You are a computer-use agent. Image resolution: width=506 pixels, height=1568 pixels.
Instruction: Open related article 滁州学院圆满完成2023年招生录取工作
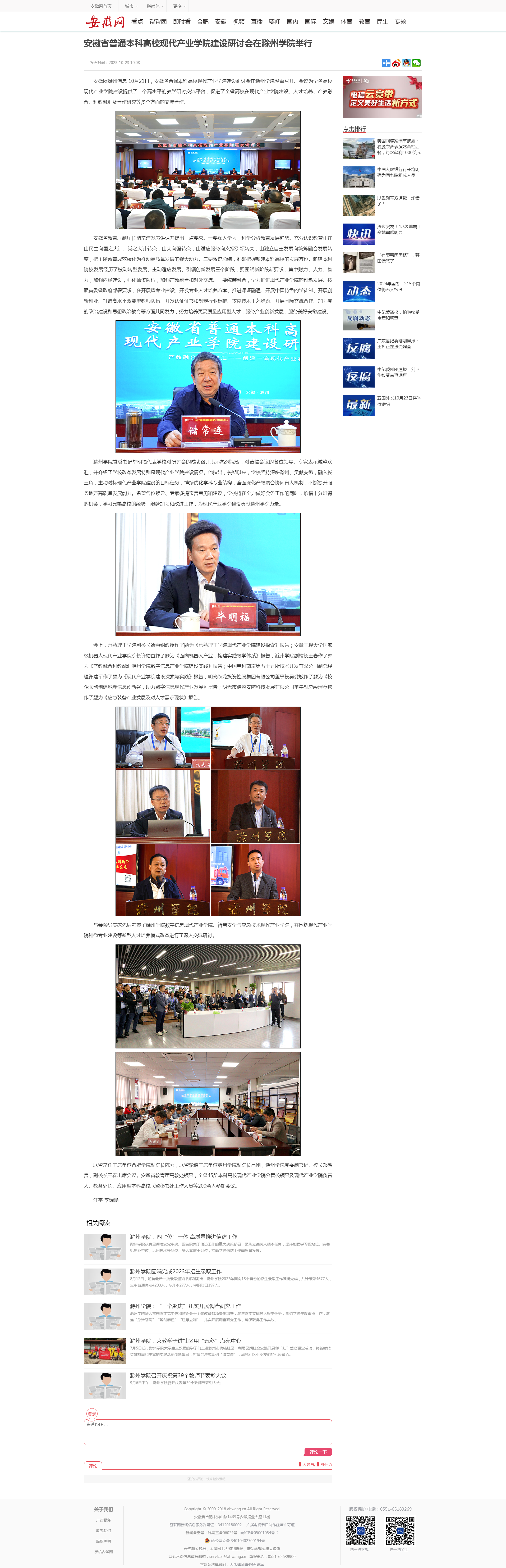coord(176,1271)
